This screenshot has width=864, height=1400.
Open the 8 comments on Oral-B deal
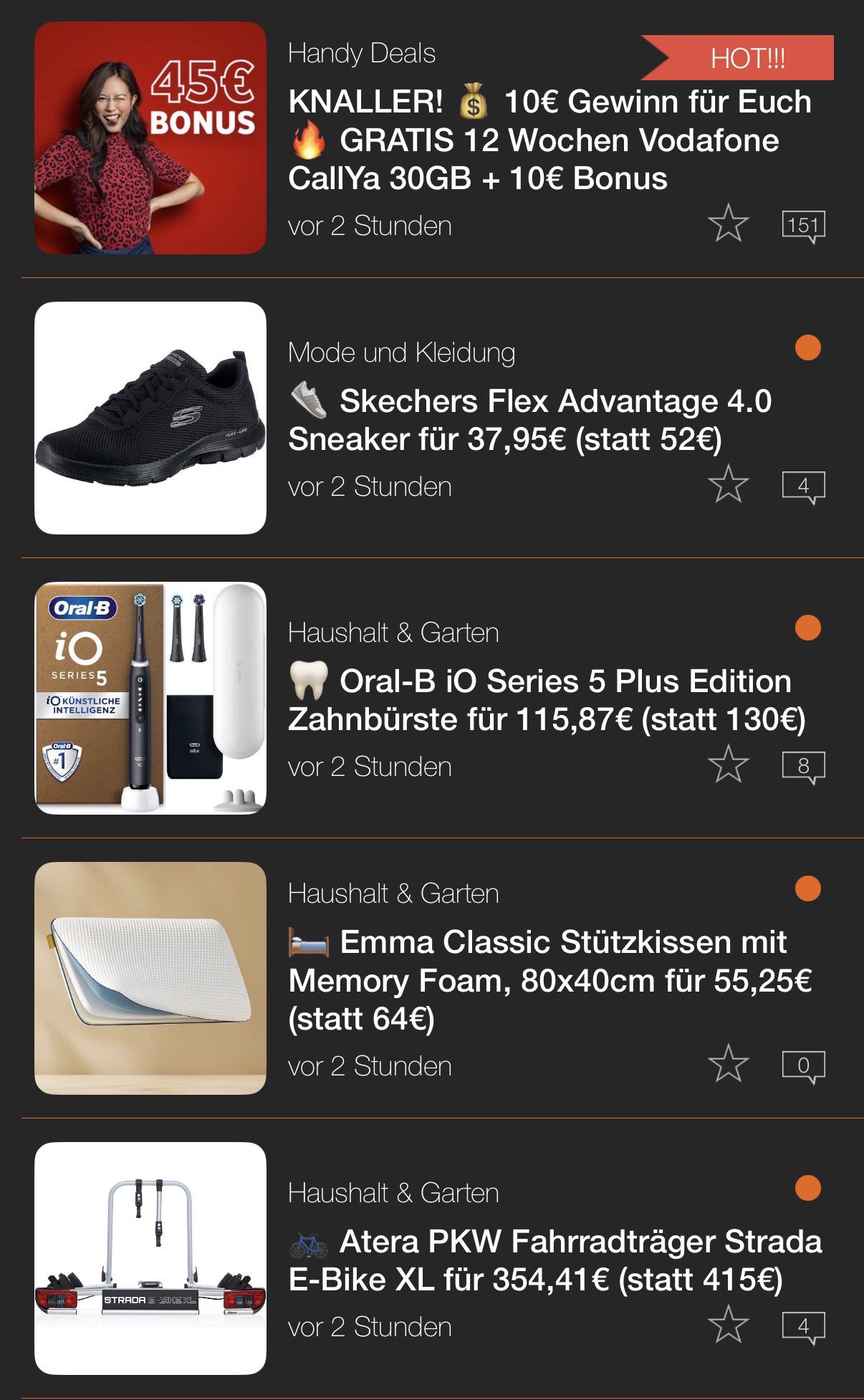click(803, 767)
